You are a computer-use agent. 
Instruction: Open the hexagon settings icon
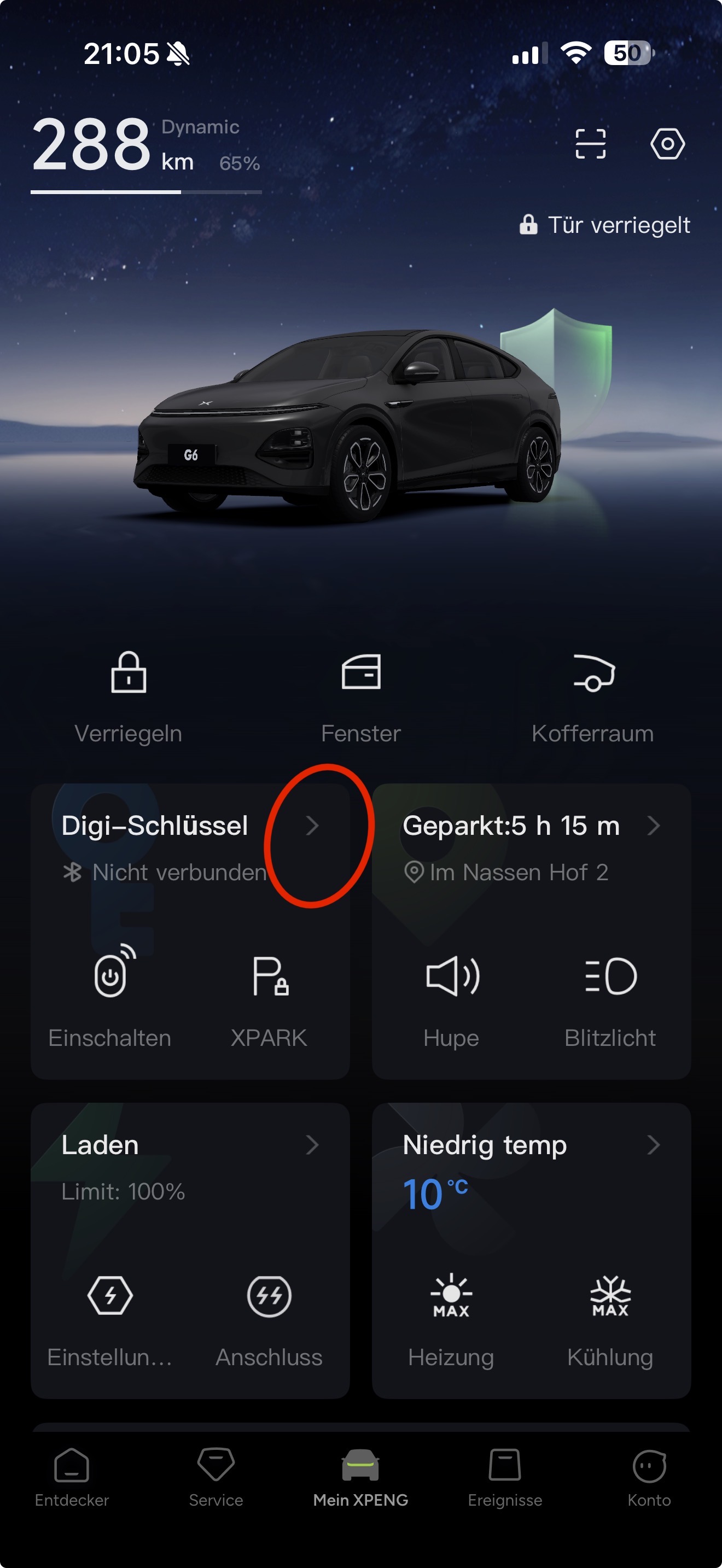click(667, 144)
